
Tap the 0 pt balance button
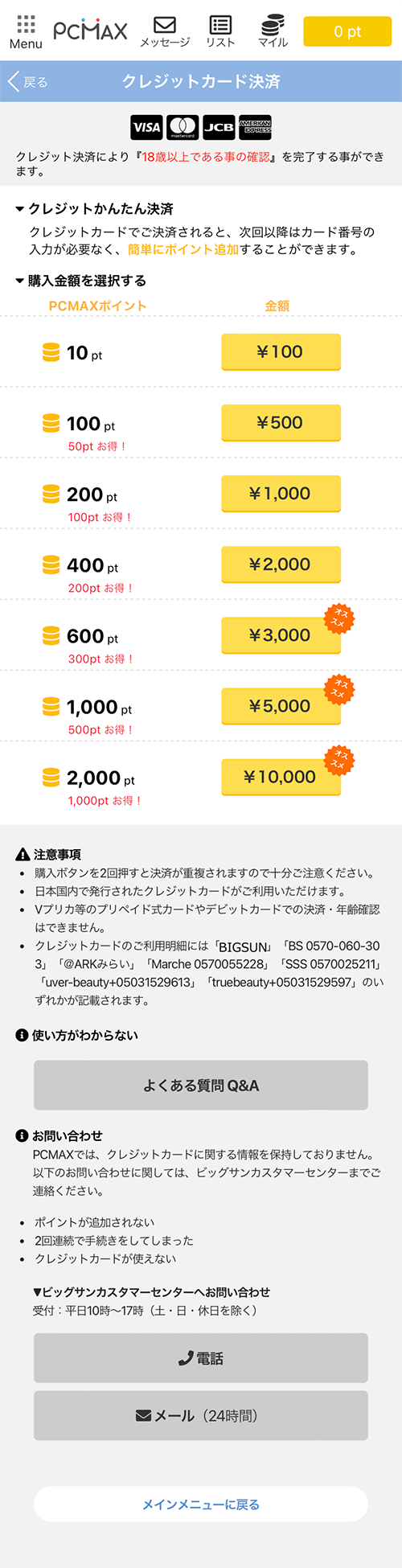pyautogui.click(x=347, y=31)
